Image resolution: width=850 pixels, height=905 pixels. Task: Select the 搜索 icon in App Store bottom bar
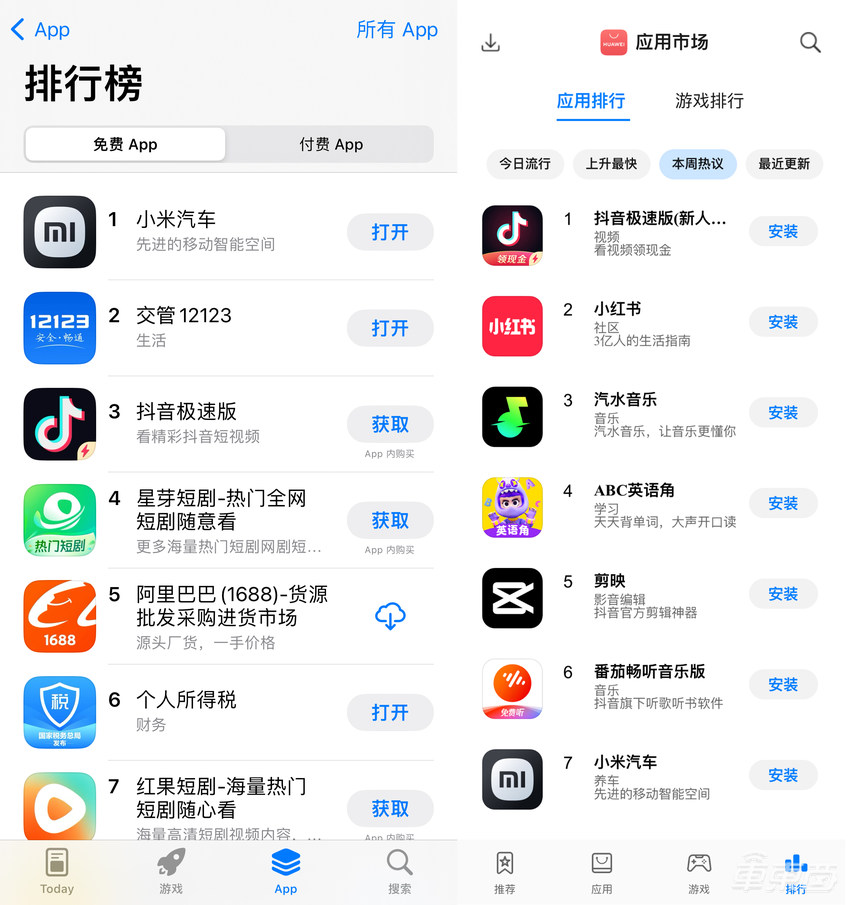pyautogui.click(x=399, y=869)
